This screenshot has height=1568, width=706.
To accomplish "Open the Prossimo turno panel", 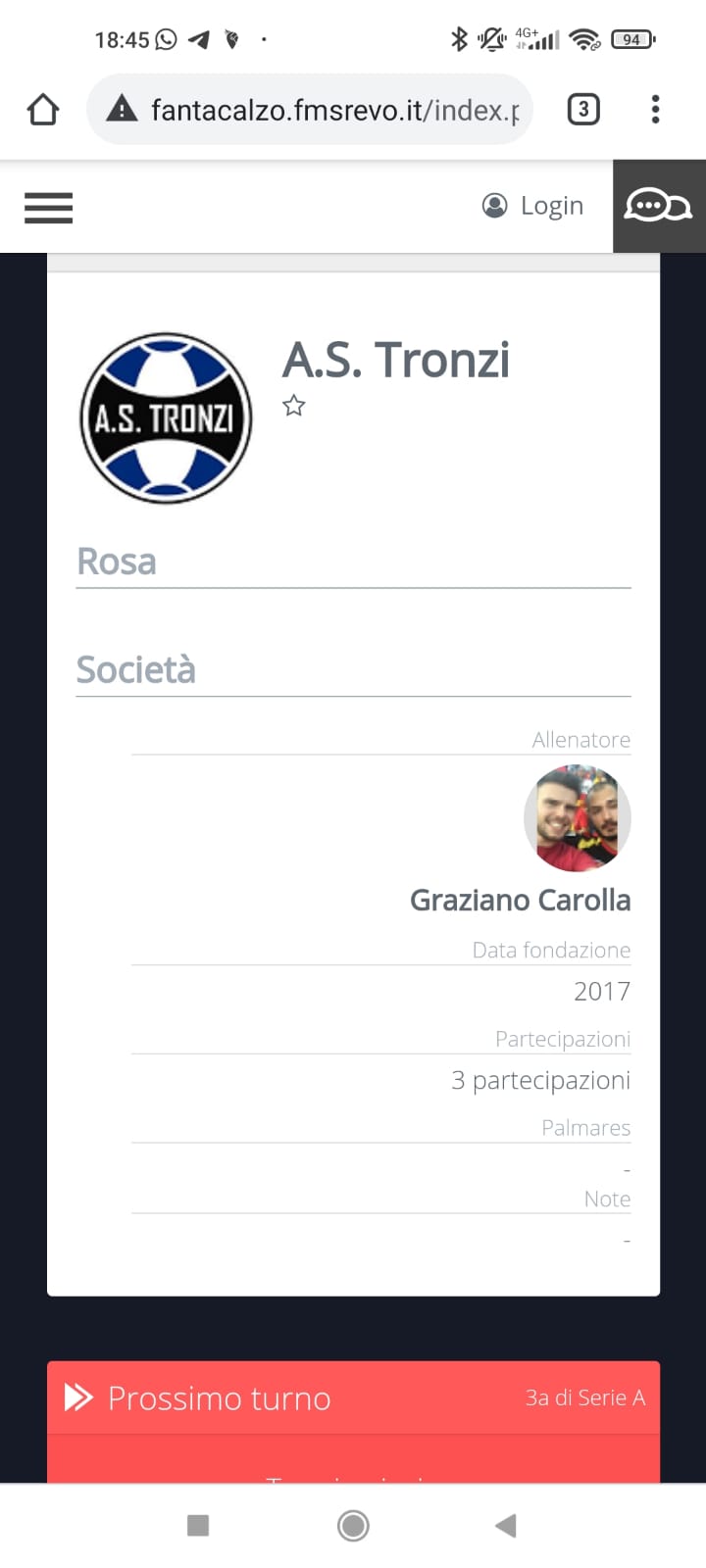I will (220, 1397).
